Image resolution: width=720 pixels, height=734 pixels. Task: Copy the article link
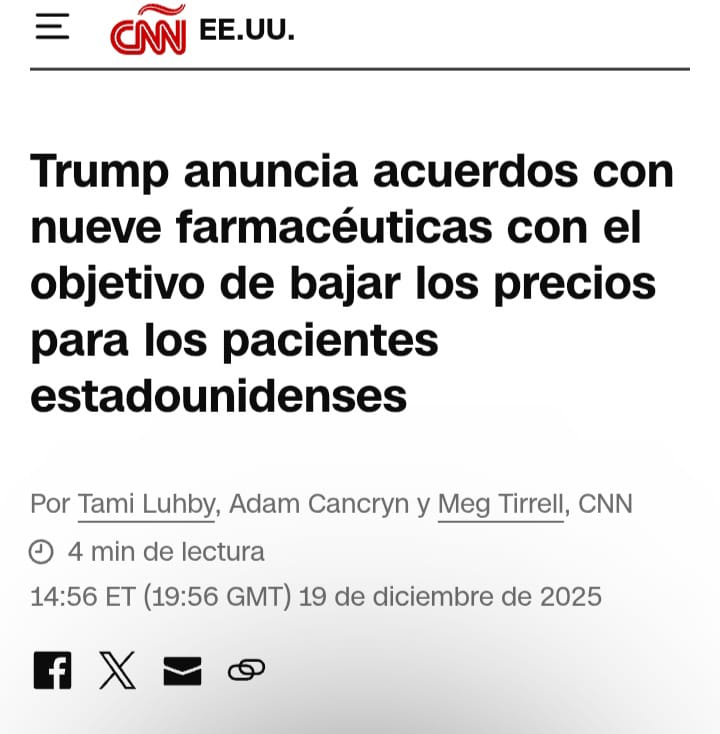click(x=246, y=670)
